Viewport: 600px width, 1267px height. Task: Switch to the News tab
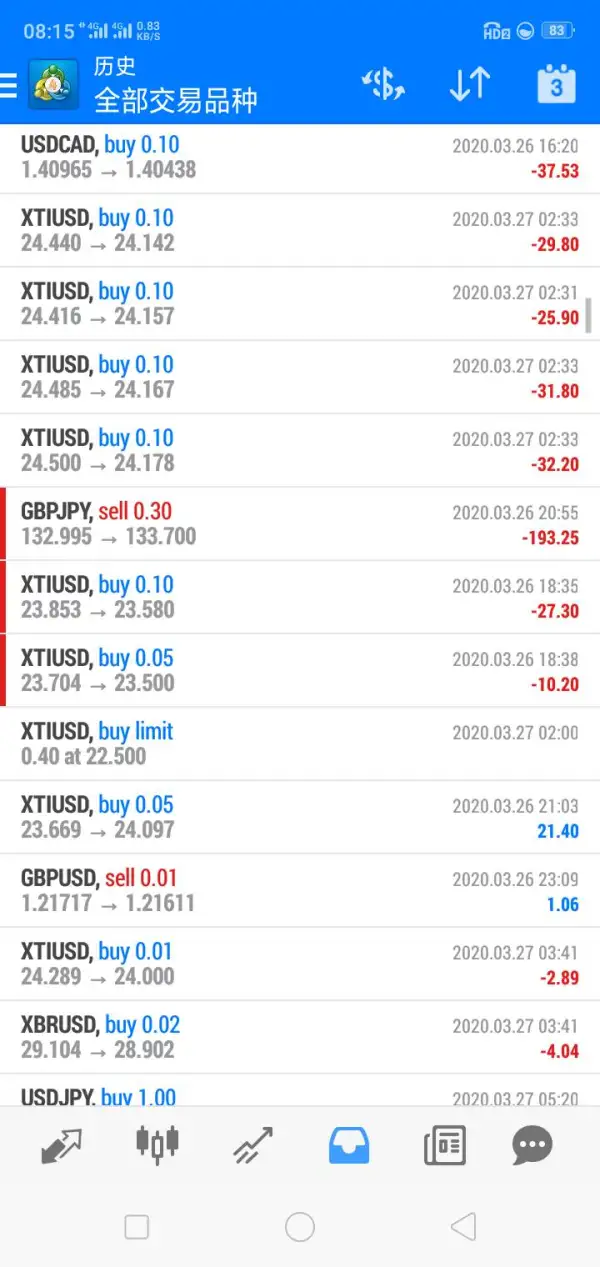444,1145
